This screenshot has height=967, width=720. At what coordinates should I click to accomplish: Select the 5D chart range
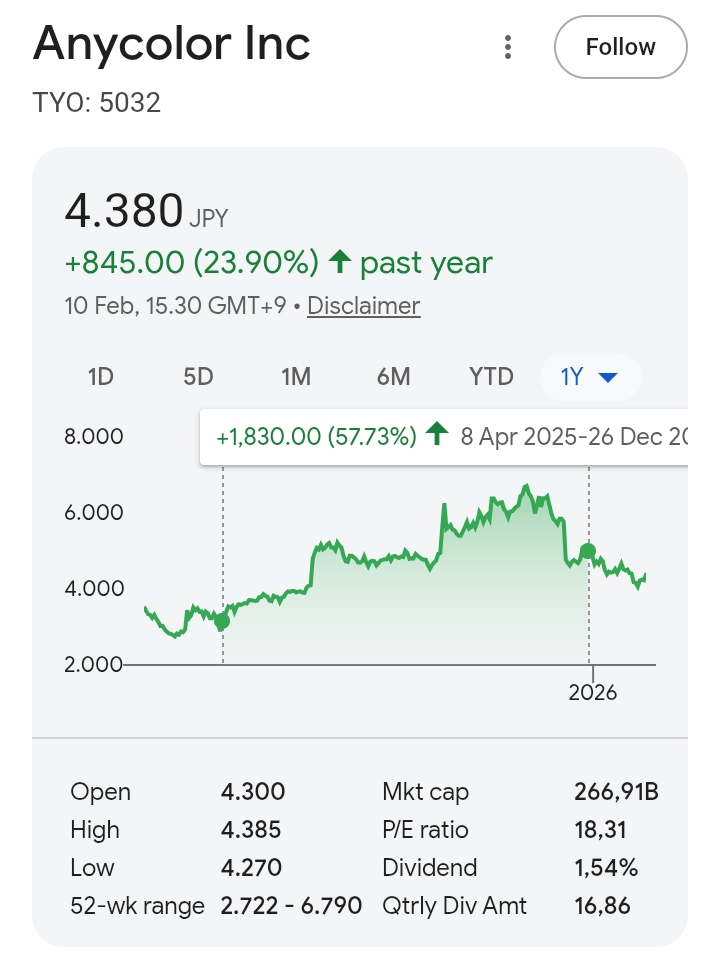[199, 377]
